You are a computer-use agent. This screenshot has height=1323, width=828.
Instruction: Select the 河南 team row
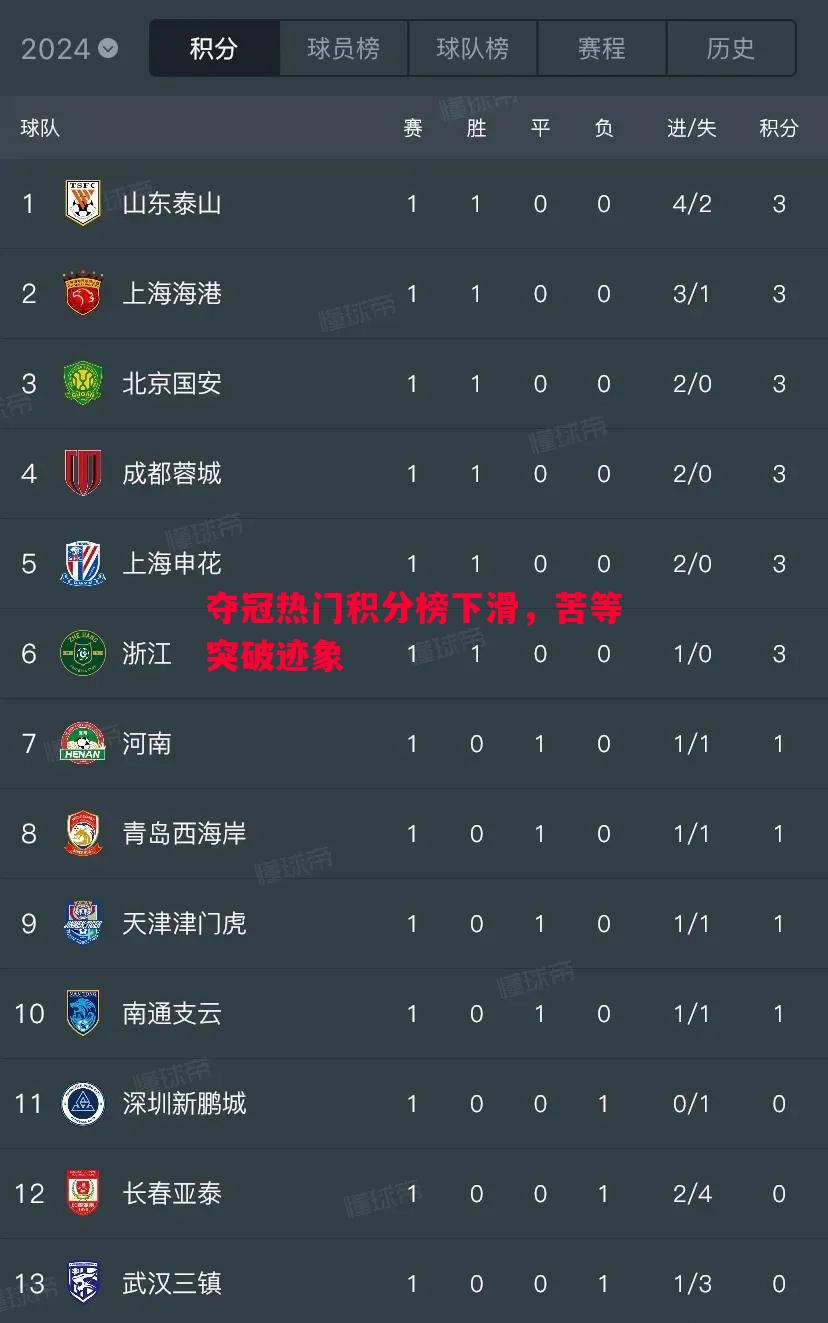click(147, 744)
